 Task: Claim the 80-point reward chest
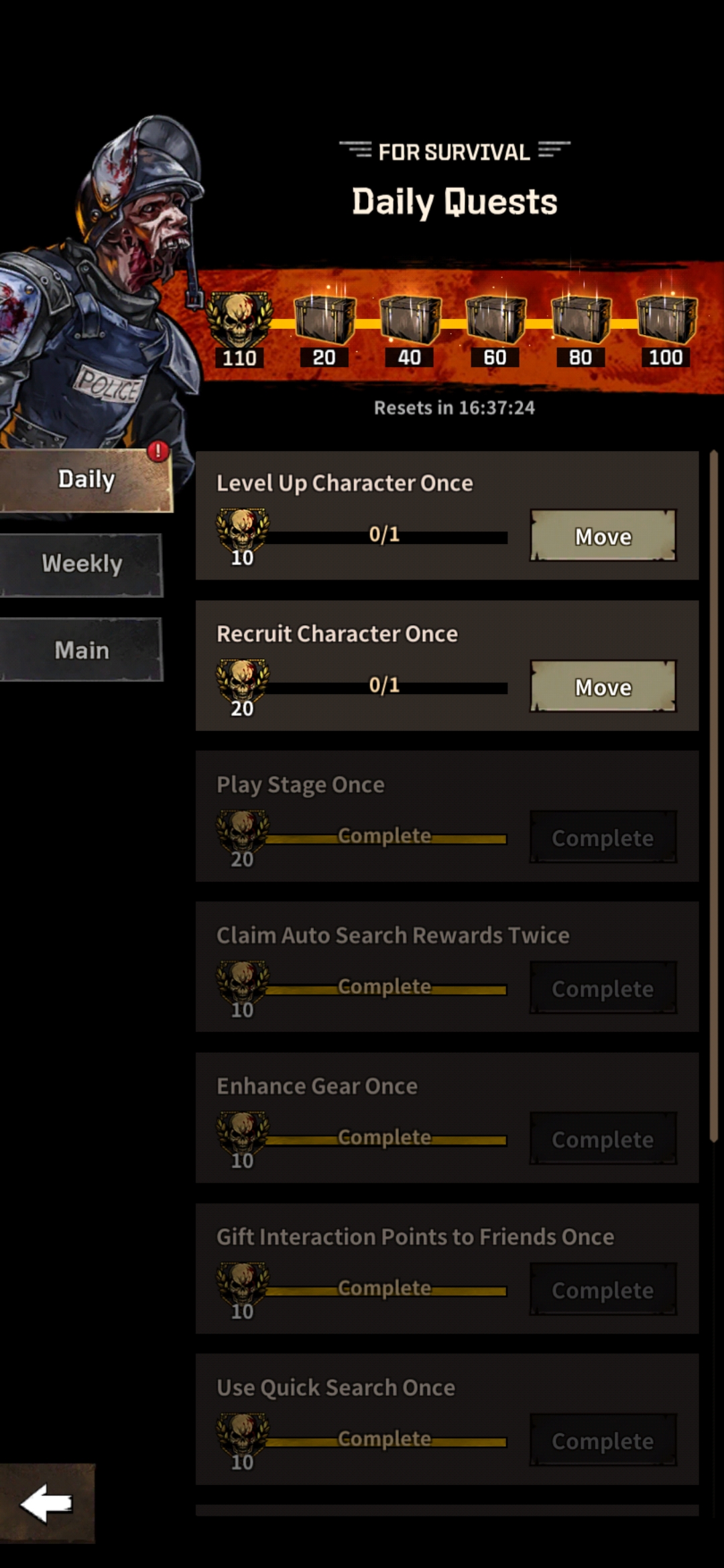point(581,320)
